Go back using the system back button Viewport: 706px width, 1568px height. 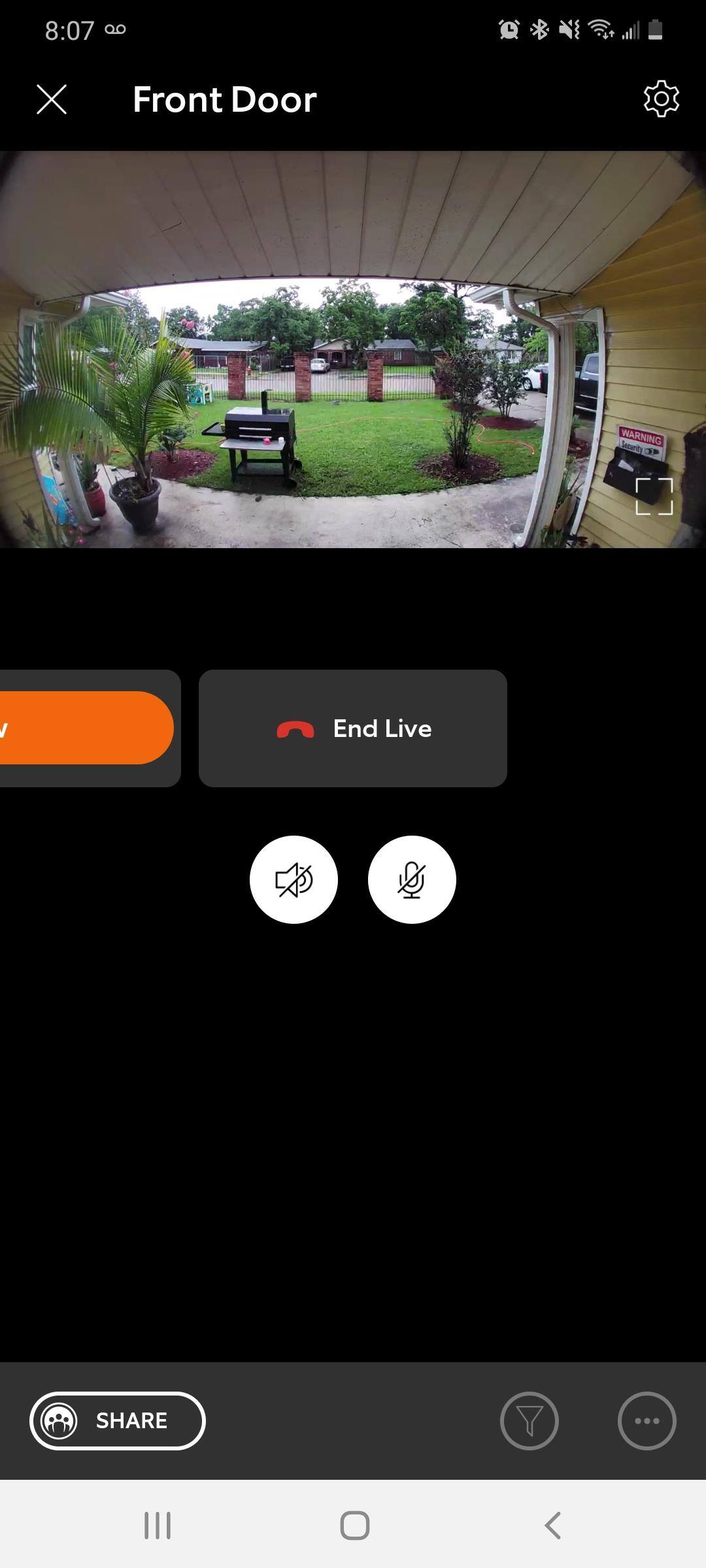[552, 1526]
